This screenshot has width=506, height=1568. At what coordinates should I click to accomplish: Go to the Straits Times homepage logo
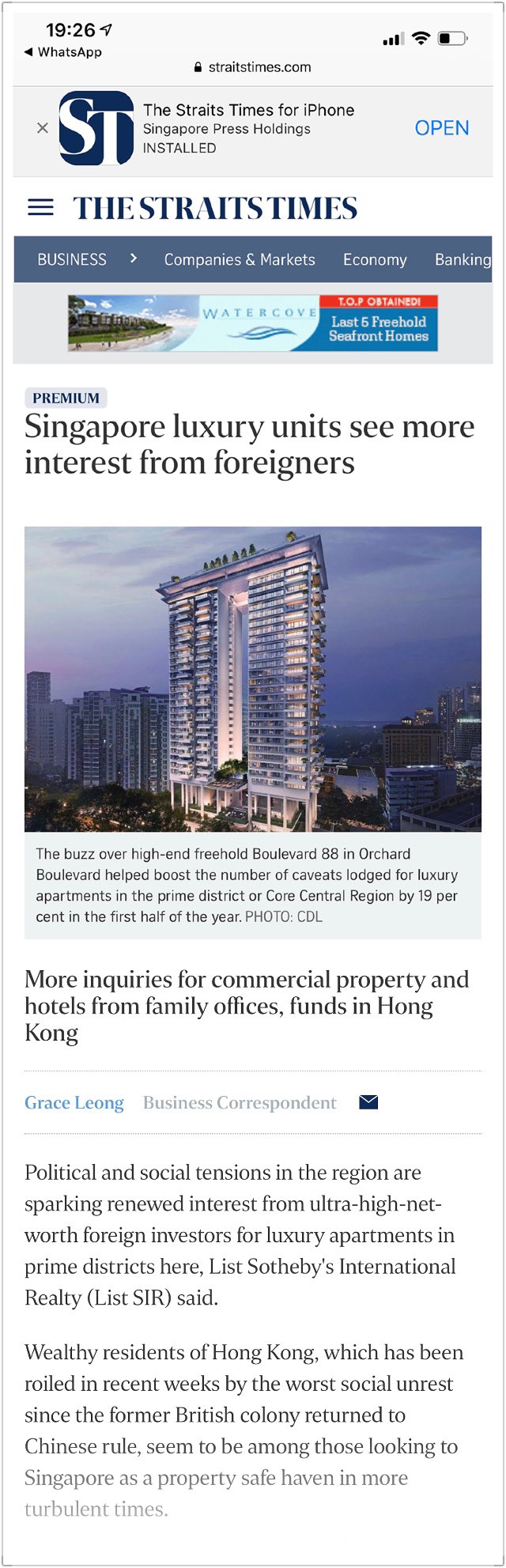click(x=215, y=208)
